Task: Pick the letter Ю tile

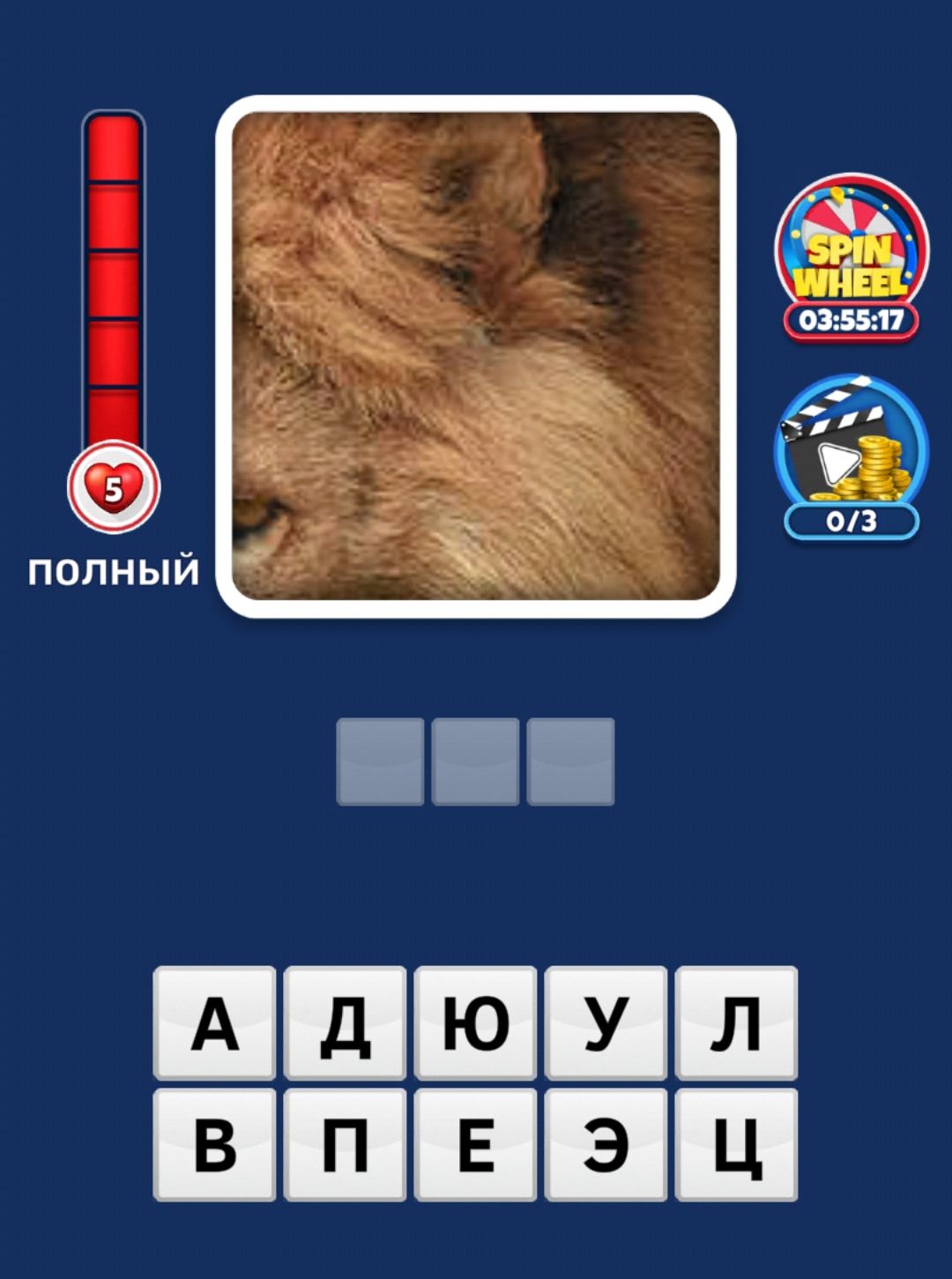Action: pyautogui.click(x=475, y=1023)
